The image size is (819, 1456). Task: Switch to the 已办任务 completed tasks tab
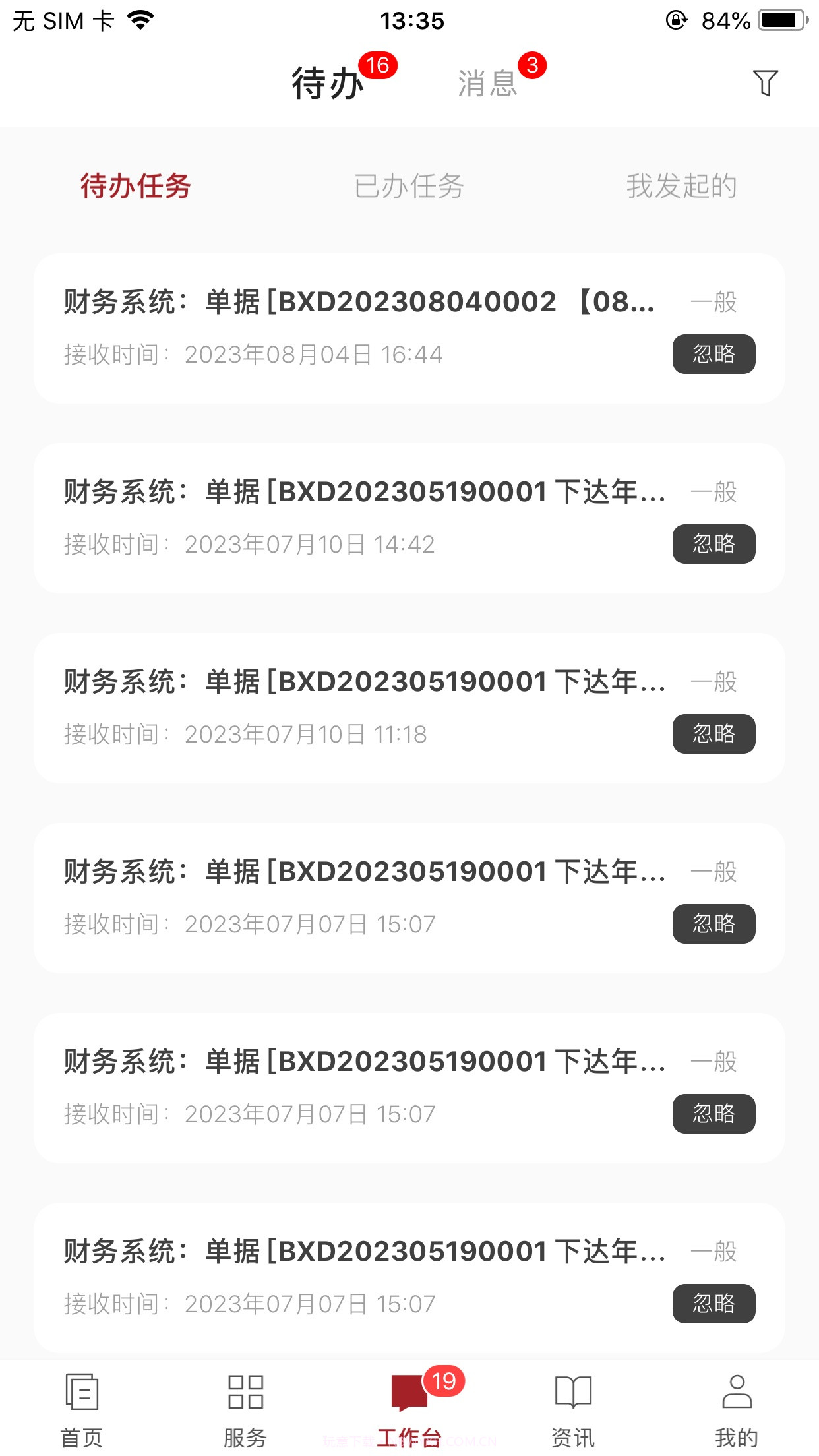(x=409, y=187)
